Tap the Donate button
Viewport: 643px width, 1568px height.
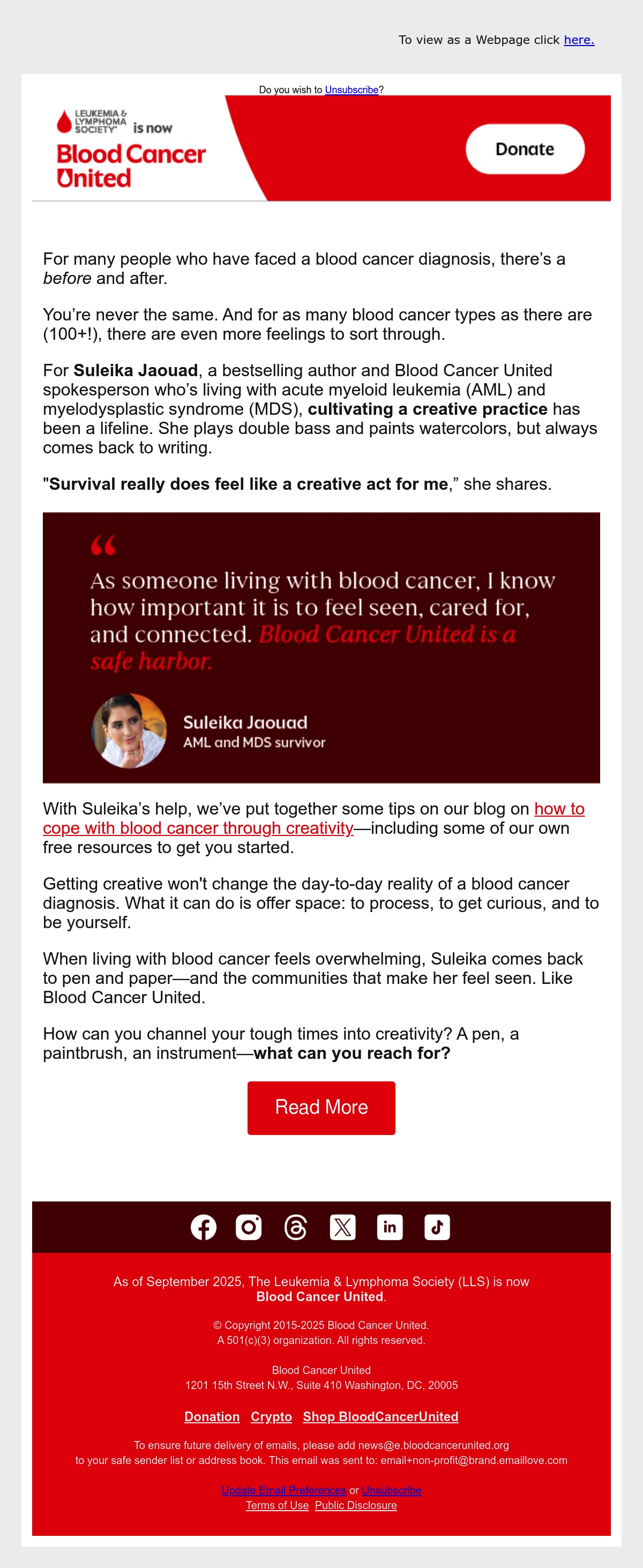(525, 149)
